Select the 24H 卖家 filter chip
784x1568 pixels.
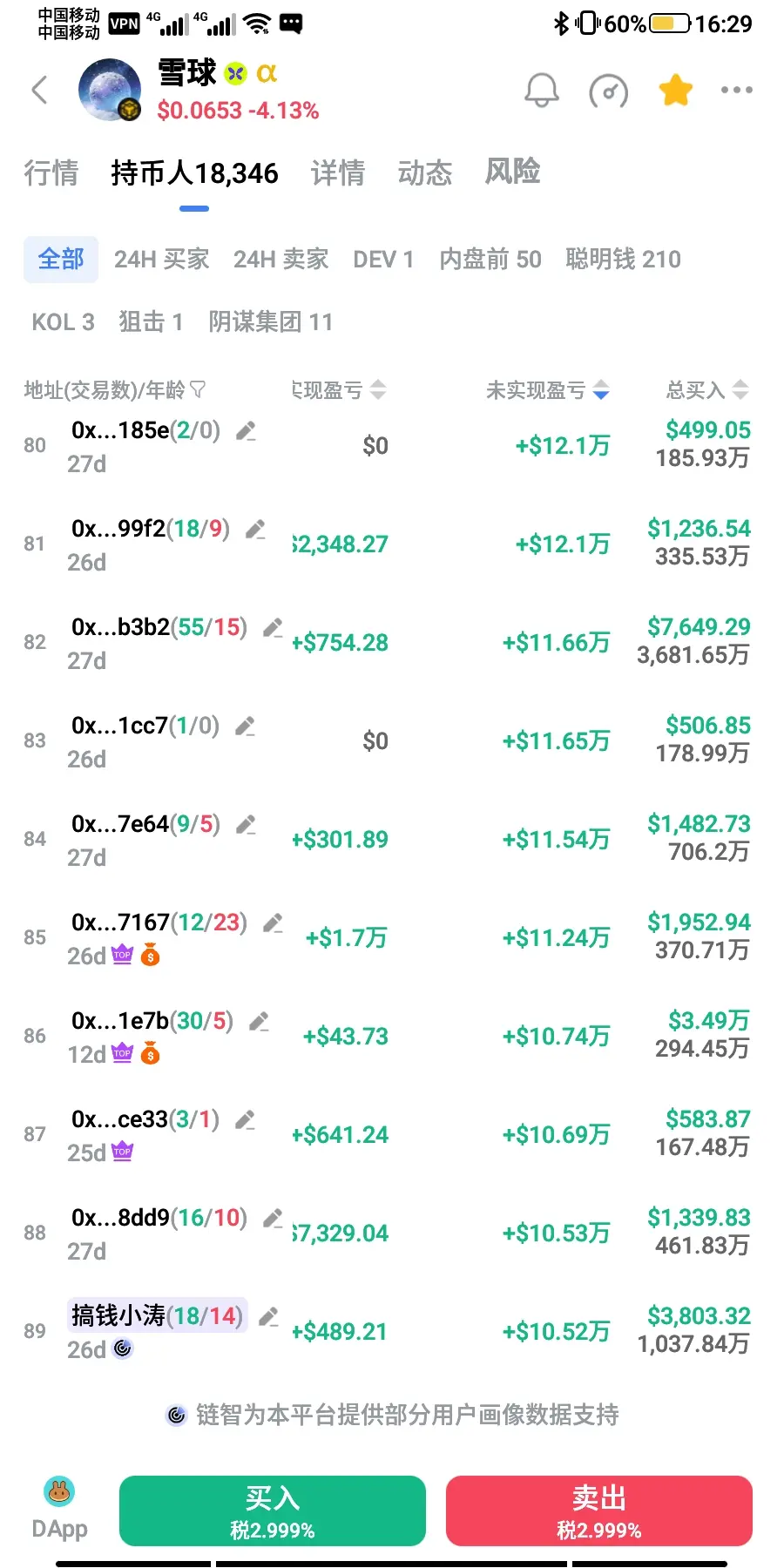click(x=280, y=259)
